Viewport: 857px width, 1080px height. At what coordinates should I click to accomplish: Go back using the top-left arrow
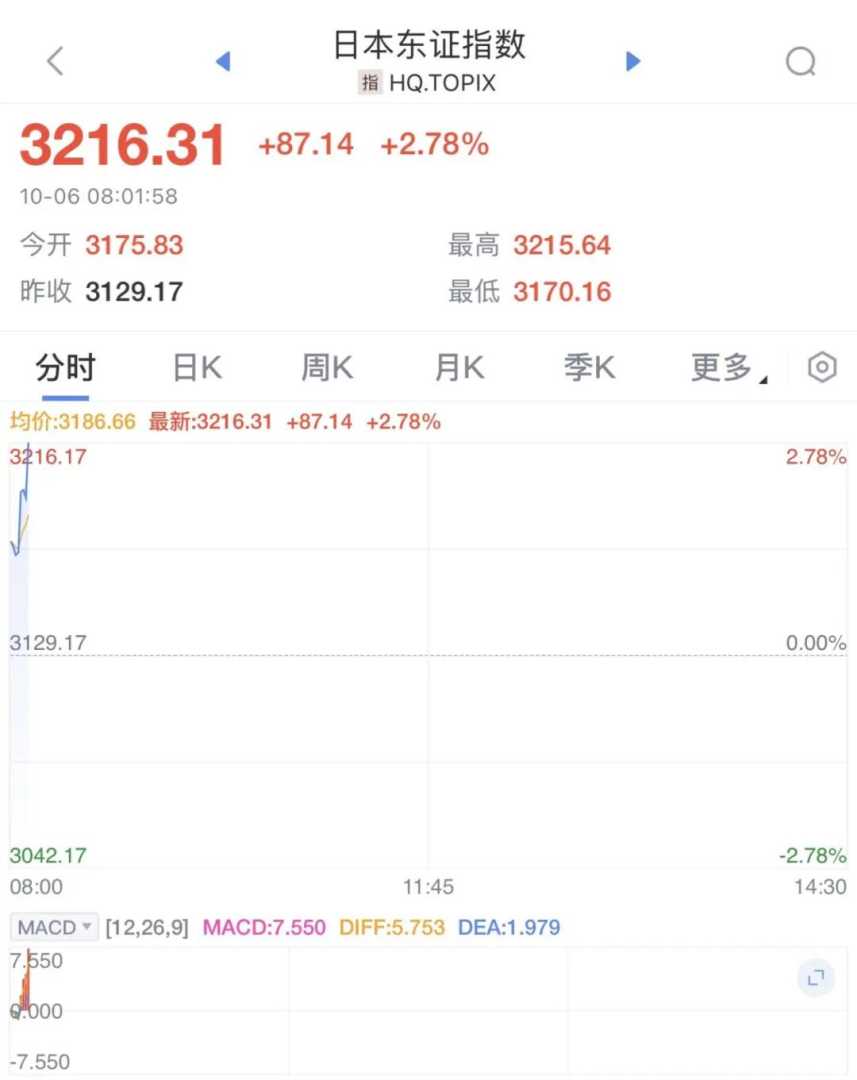click(55, 62)
